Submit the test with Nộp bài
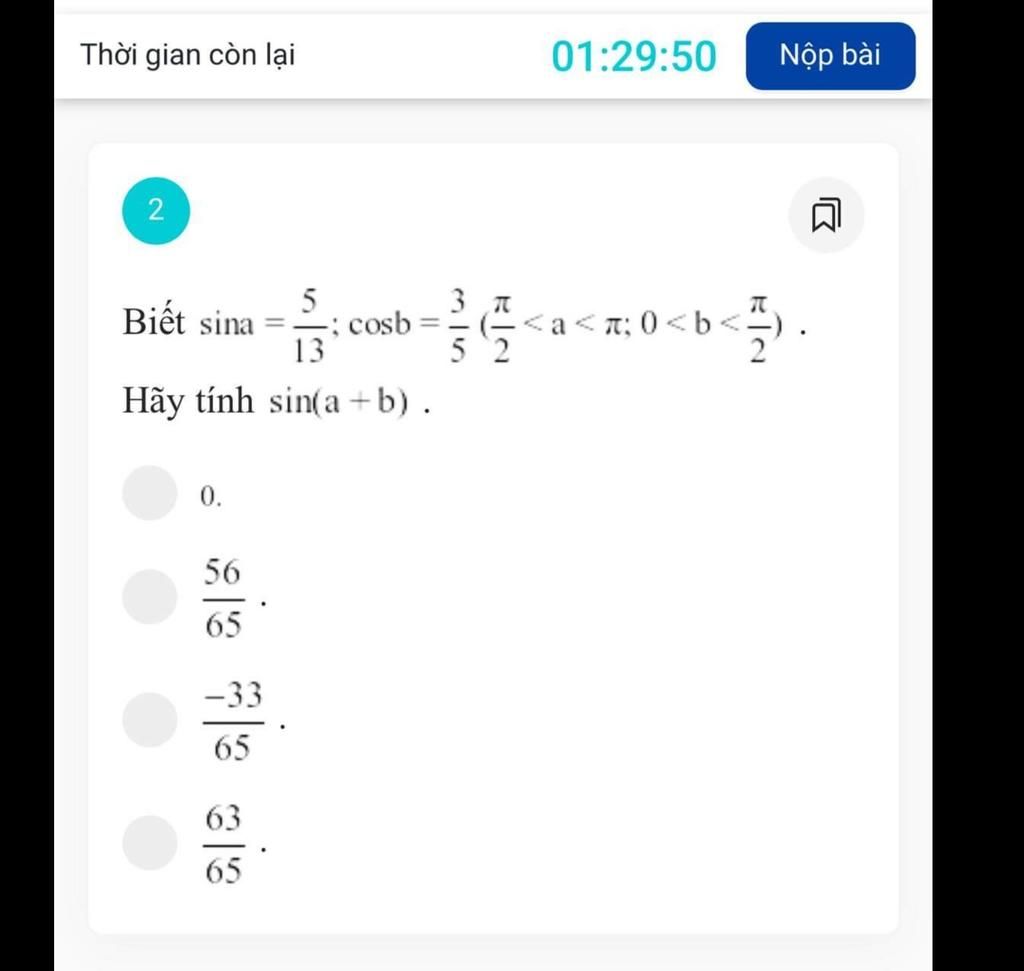The width and height of the screenshot is (1024, 971). tap(830, 56)
